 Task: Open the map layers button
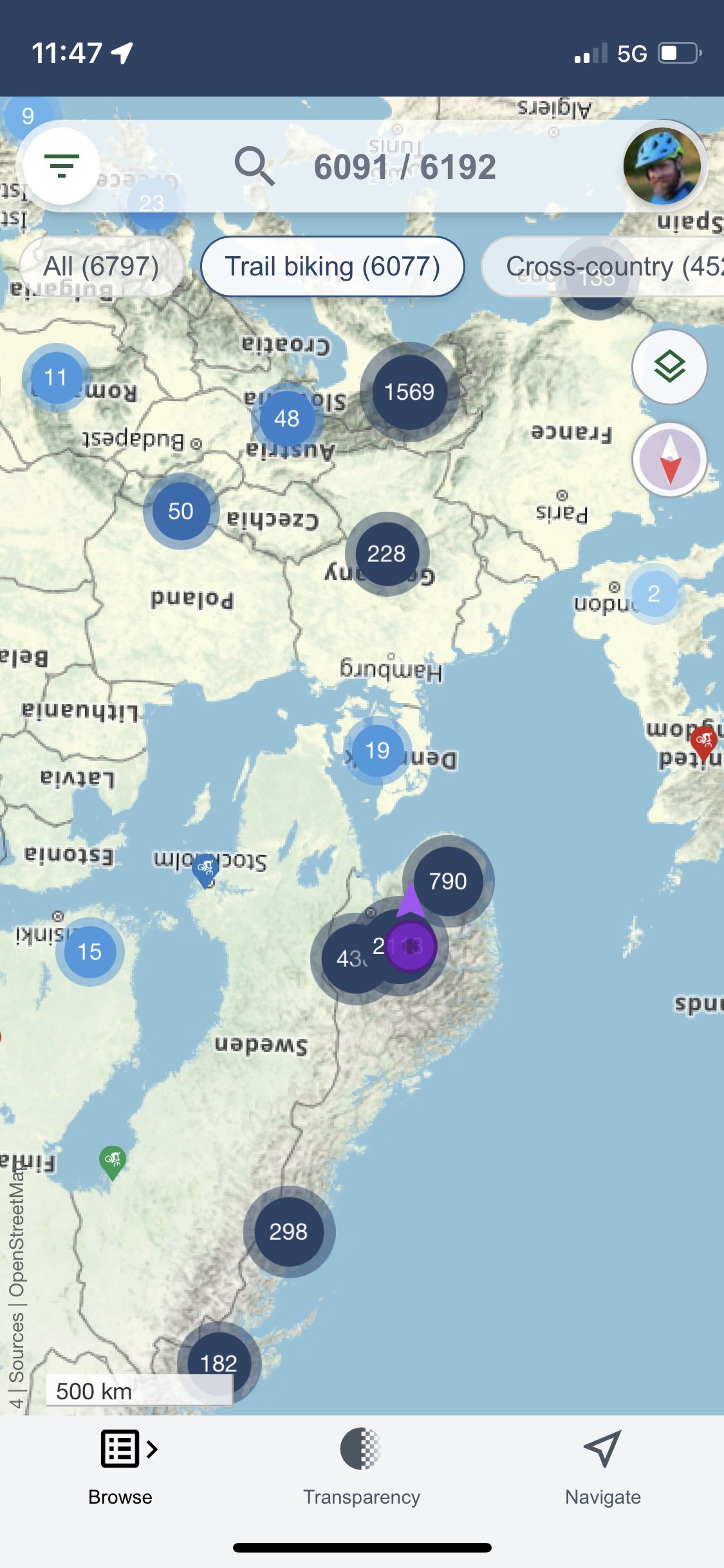[x=669, y=367]
